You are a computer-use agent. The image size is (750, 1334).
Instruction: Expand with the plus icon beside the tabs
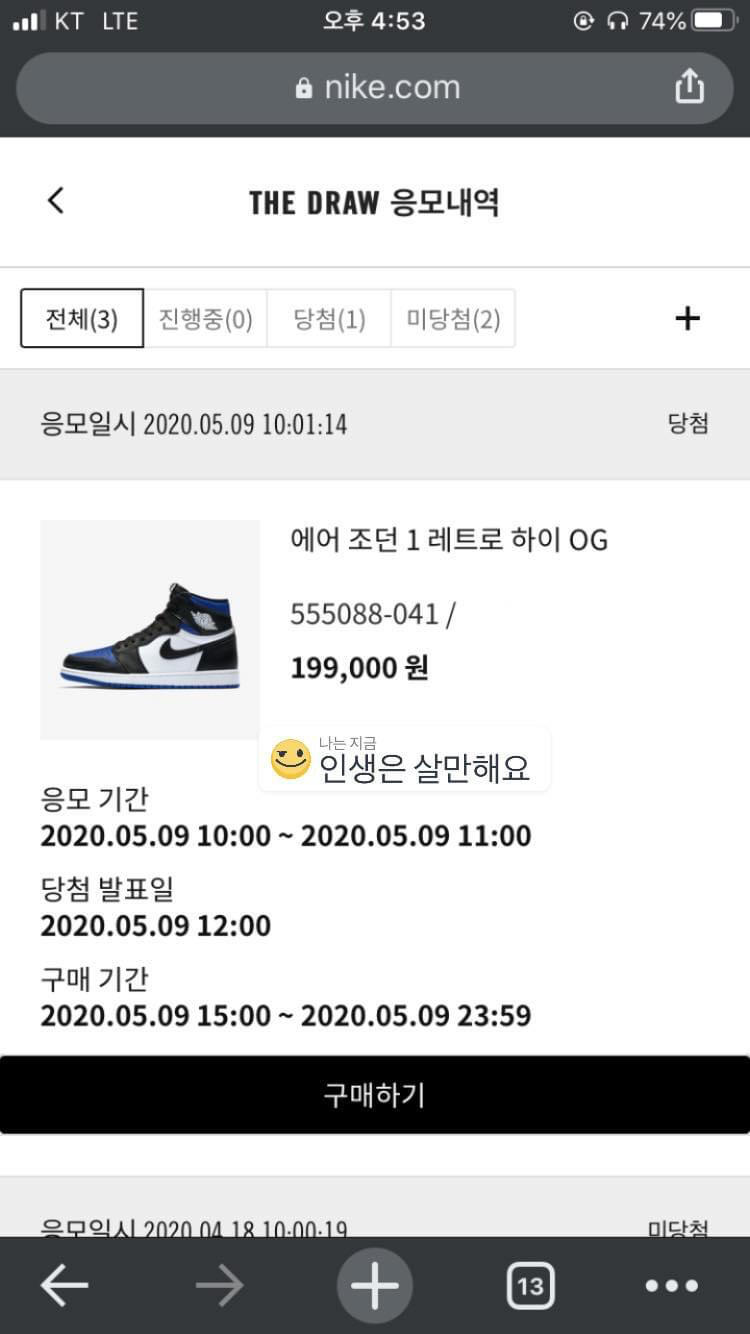(687, 319)
